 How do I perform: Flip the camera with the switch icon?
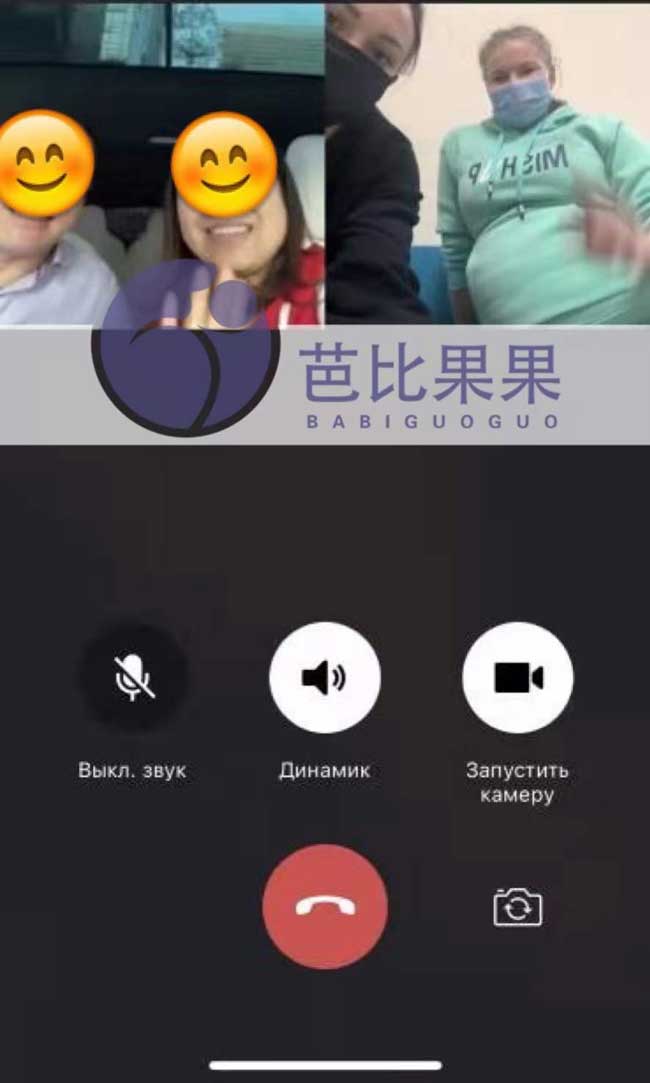pos(518,907)
